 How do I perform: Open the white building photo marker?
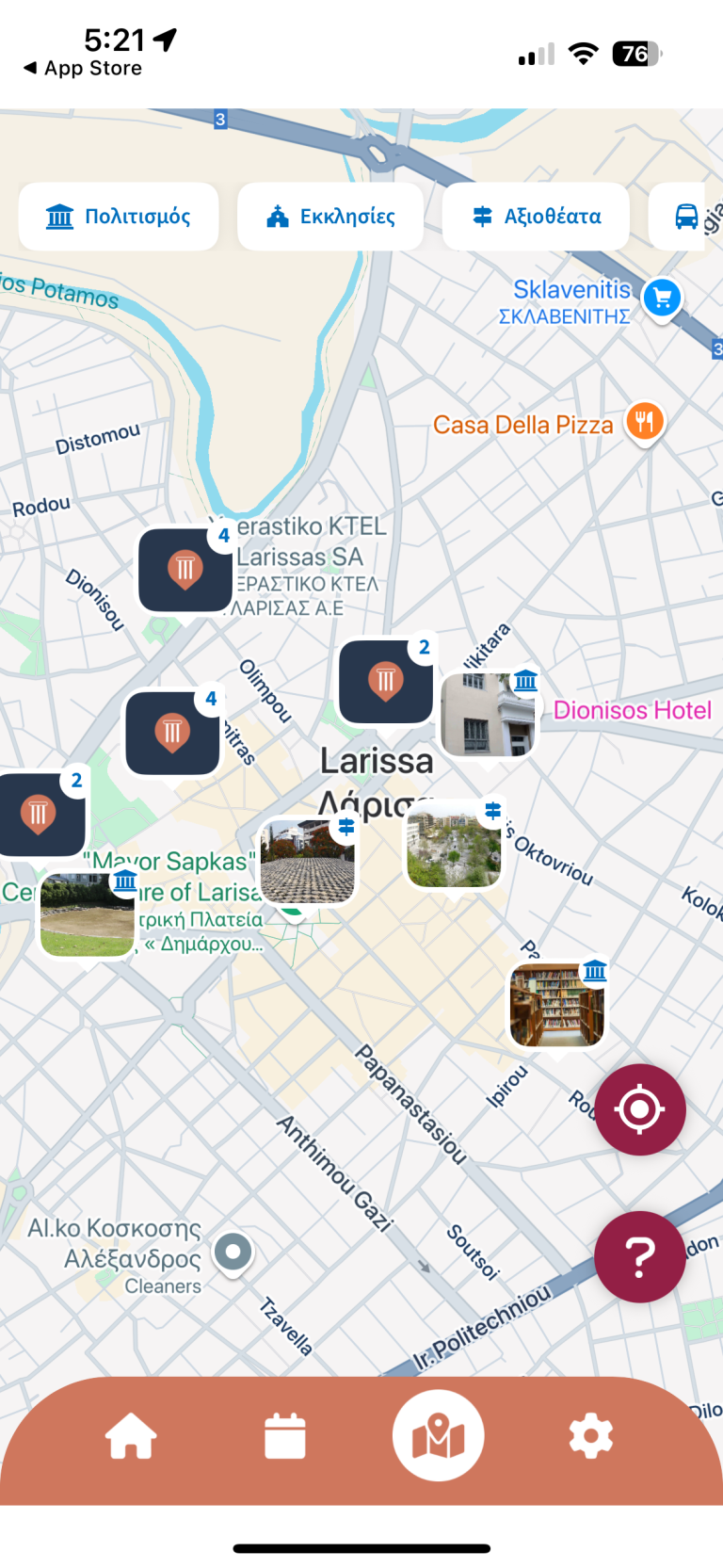487,714
